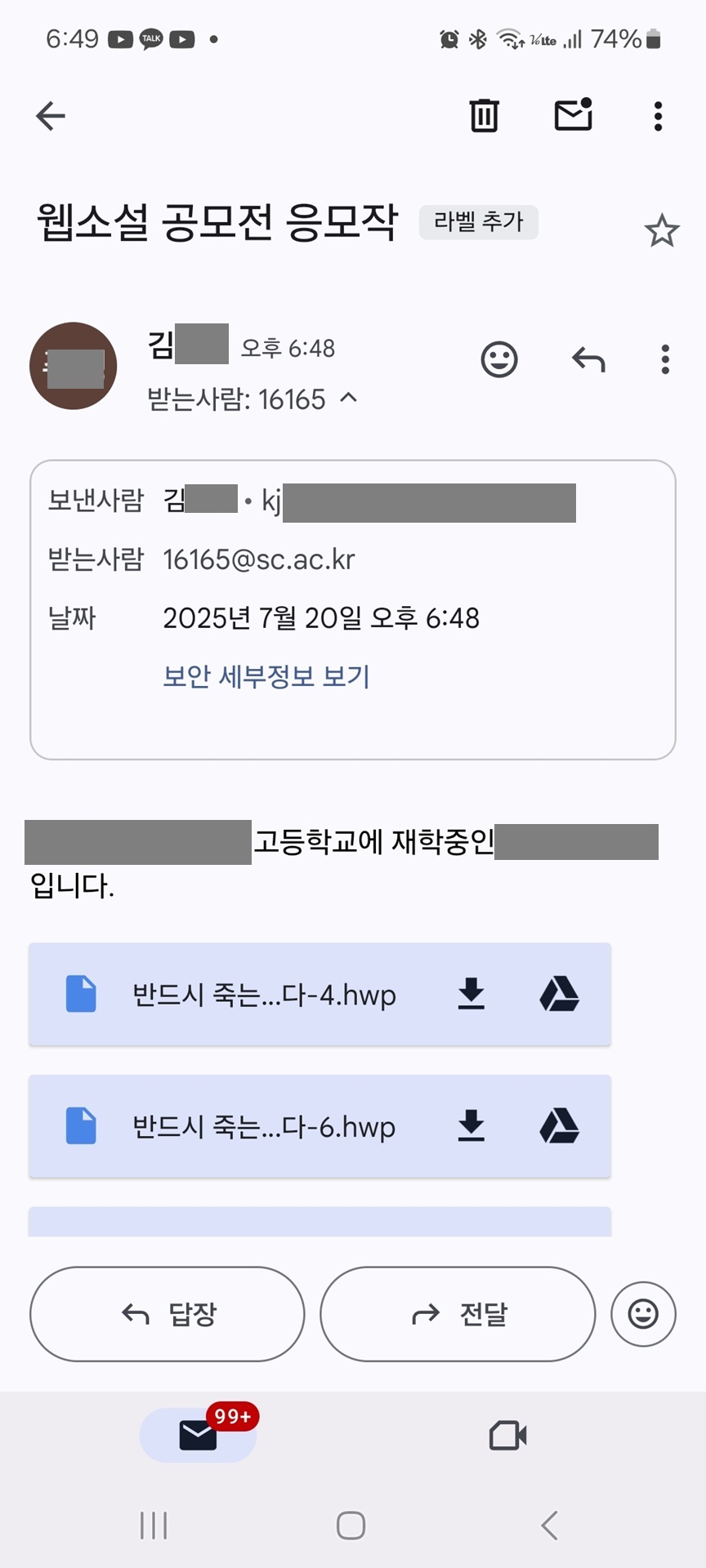Save 다-4.hwp to Google Drive
Image resolution: width=706 pixels, height=1568 pixels.
(560, 994)
